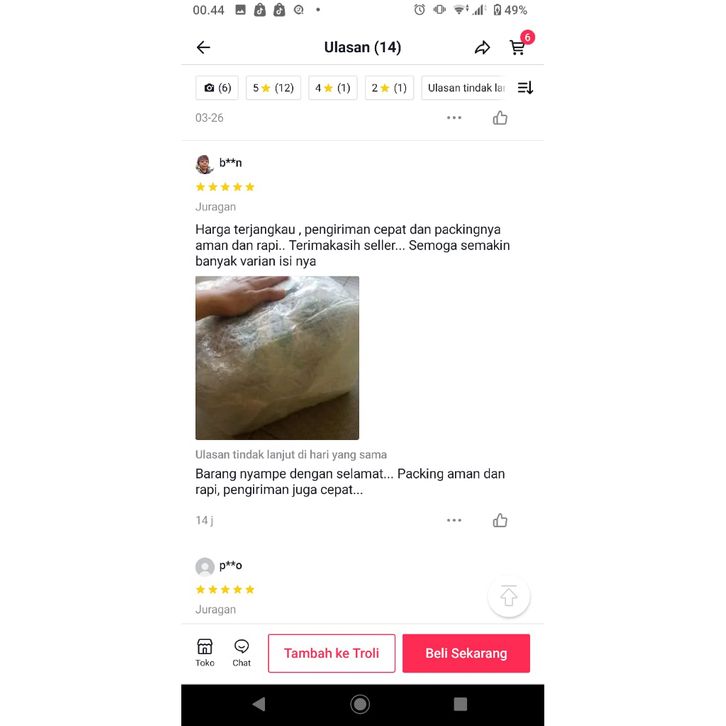Open b**n's review photo
This screenshot has width=726, height=726.
tap(277, 358)
